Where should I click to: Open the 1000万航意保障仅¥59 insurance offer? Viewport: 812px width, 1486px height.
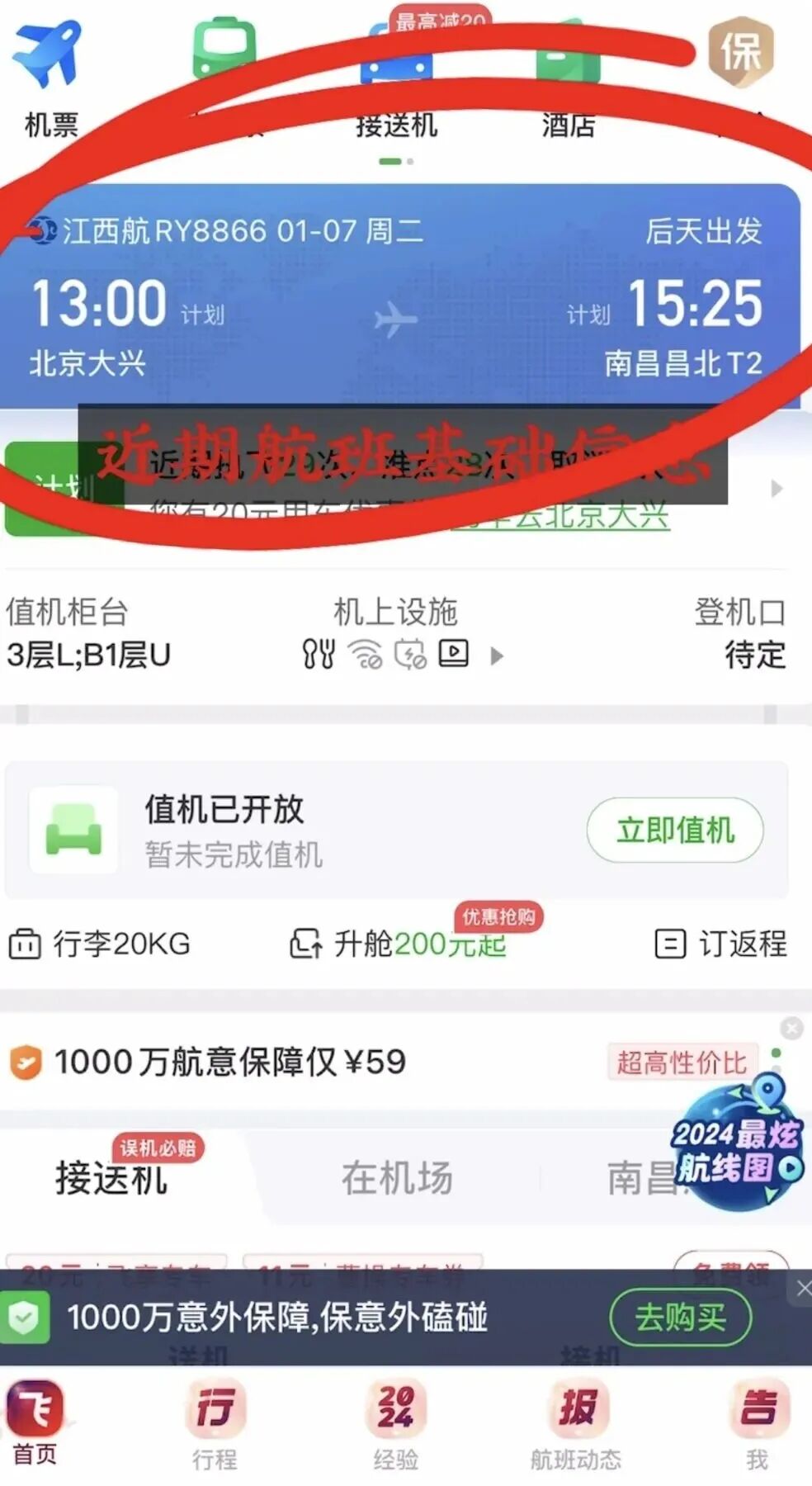231,1062
